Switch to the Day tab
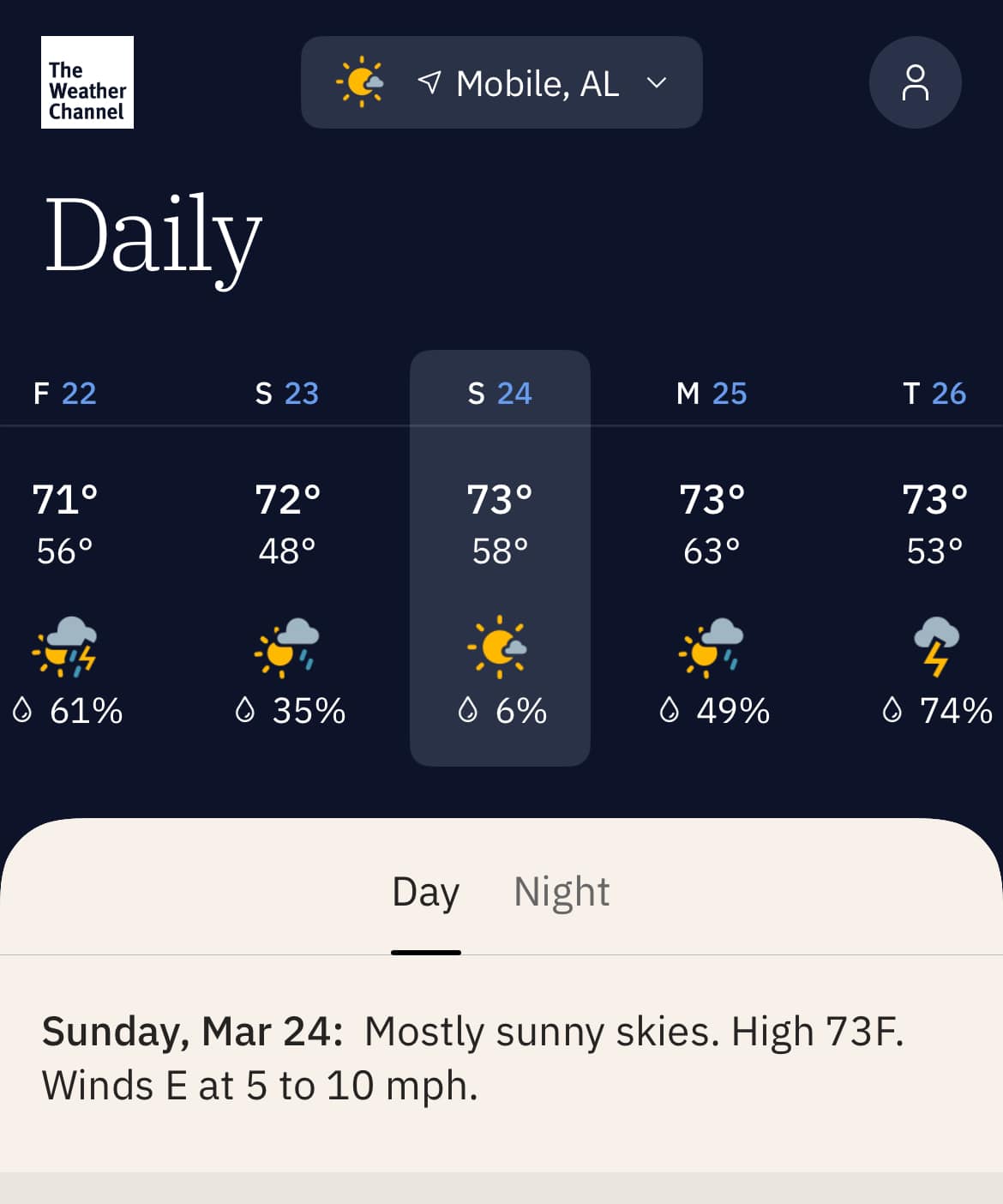Screen dimensions: 1003x1204 [426, 892]
